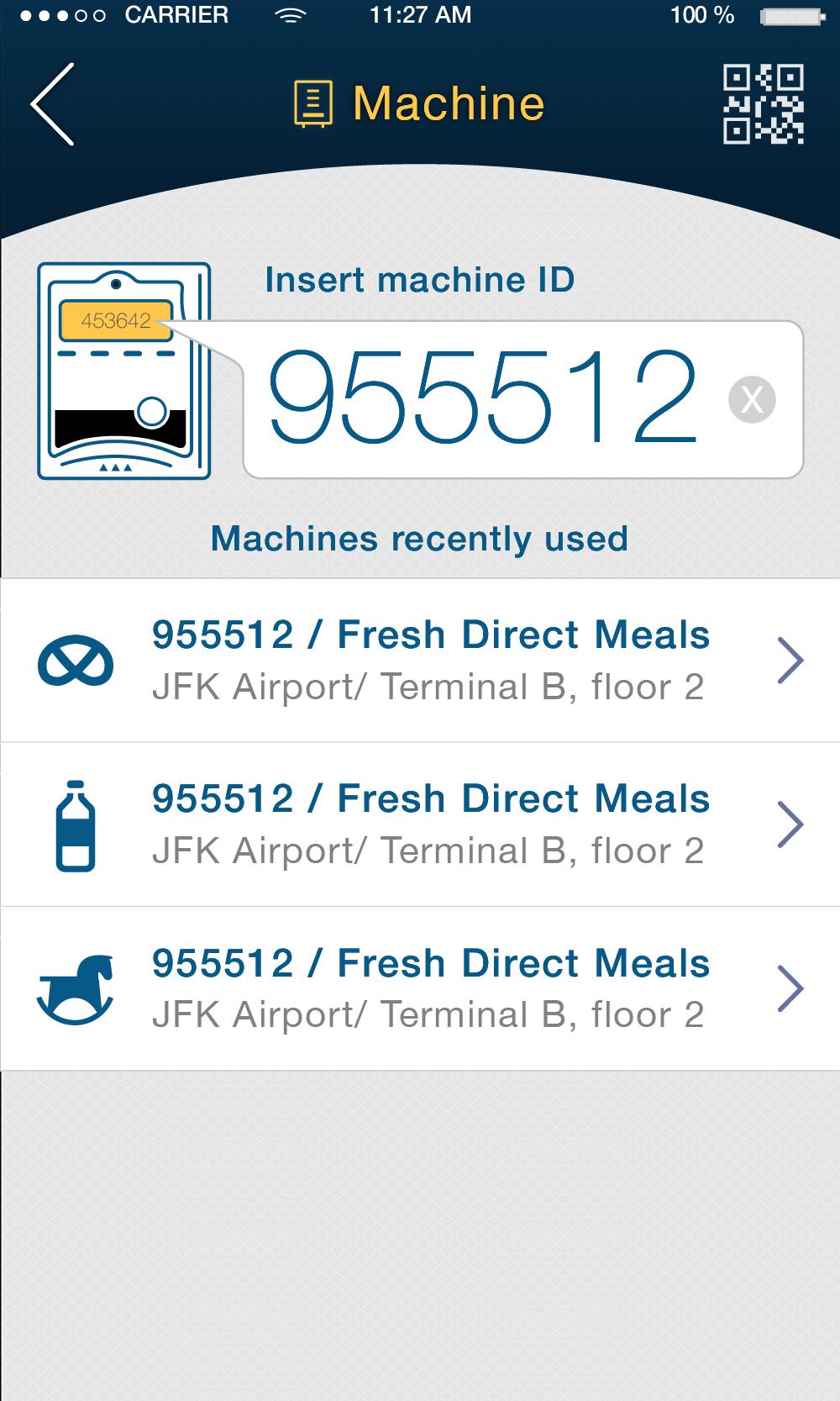840x1401 pixels.
Task: Select the recent machine with the bottle icon
Action: click(420, 824)
